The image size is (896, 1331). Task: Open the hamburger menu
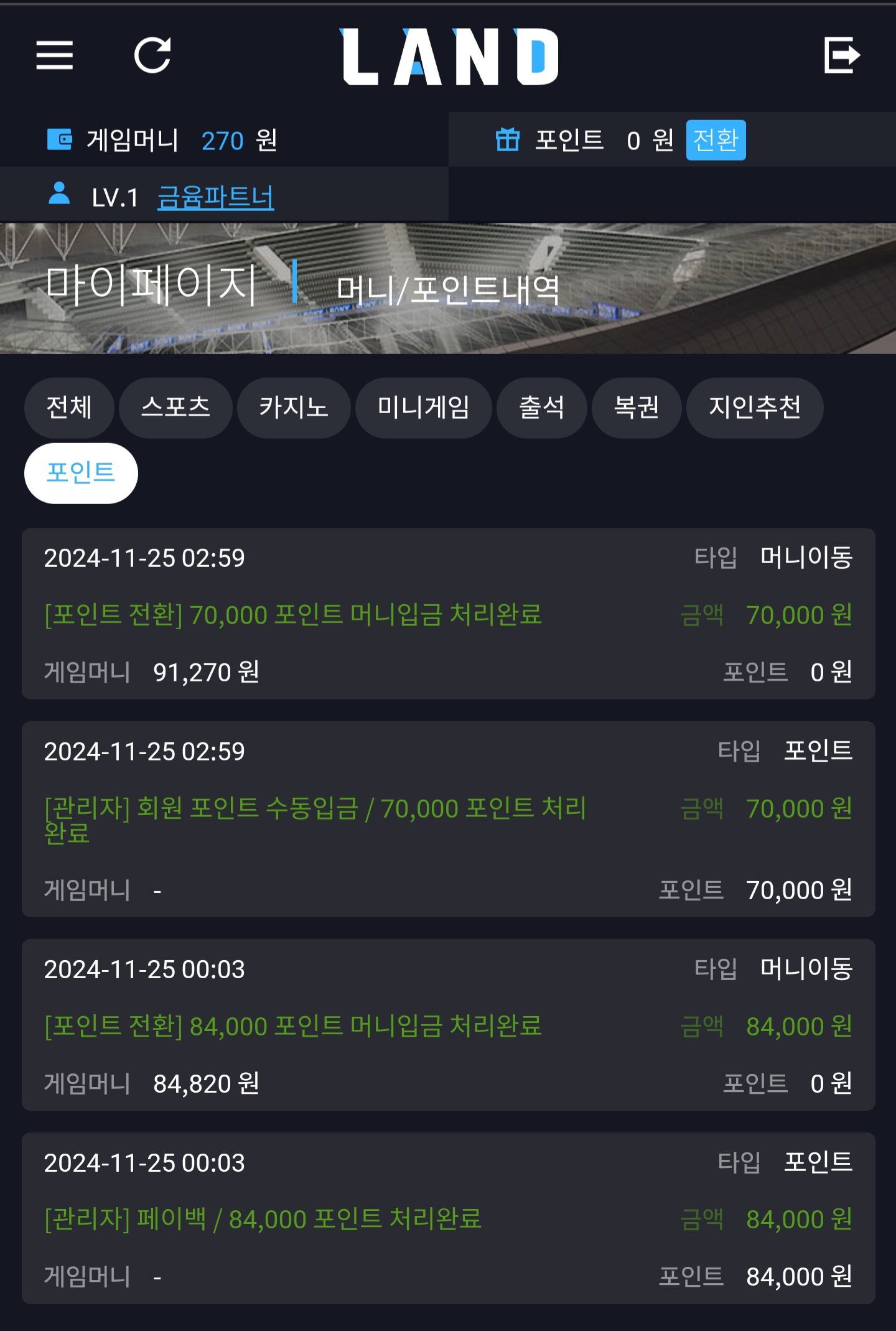click(55, 55)
